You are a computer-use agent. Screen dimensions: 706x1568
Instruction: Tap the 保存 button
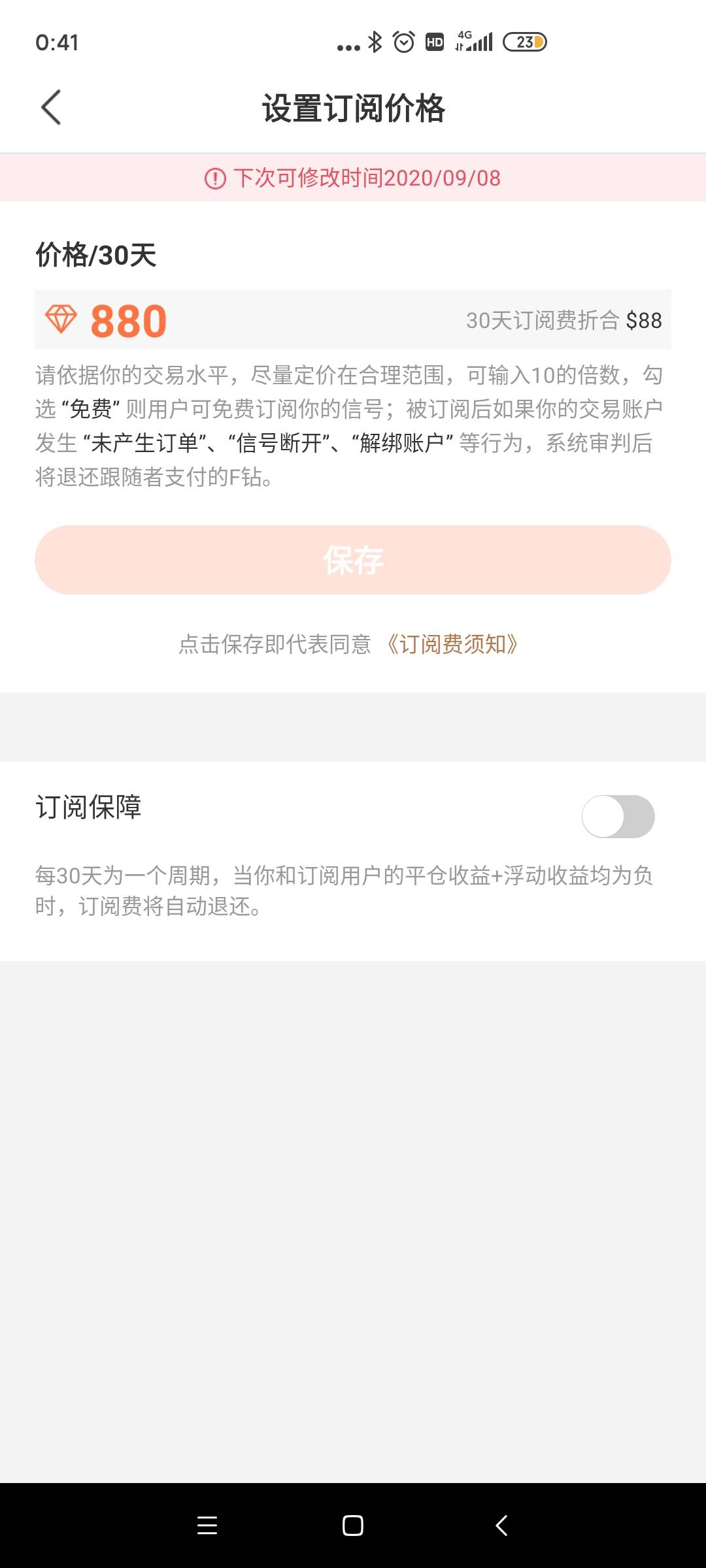(353, 560)
